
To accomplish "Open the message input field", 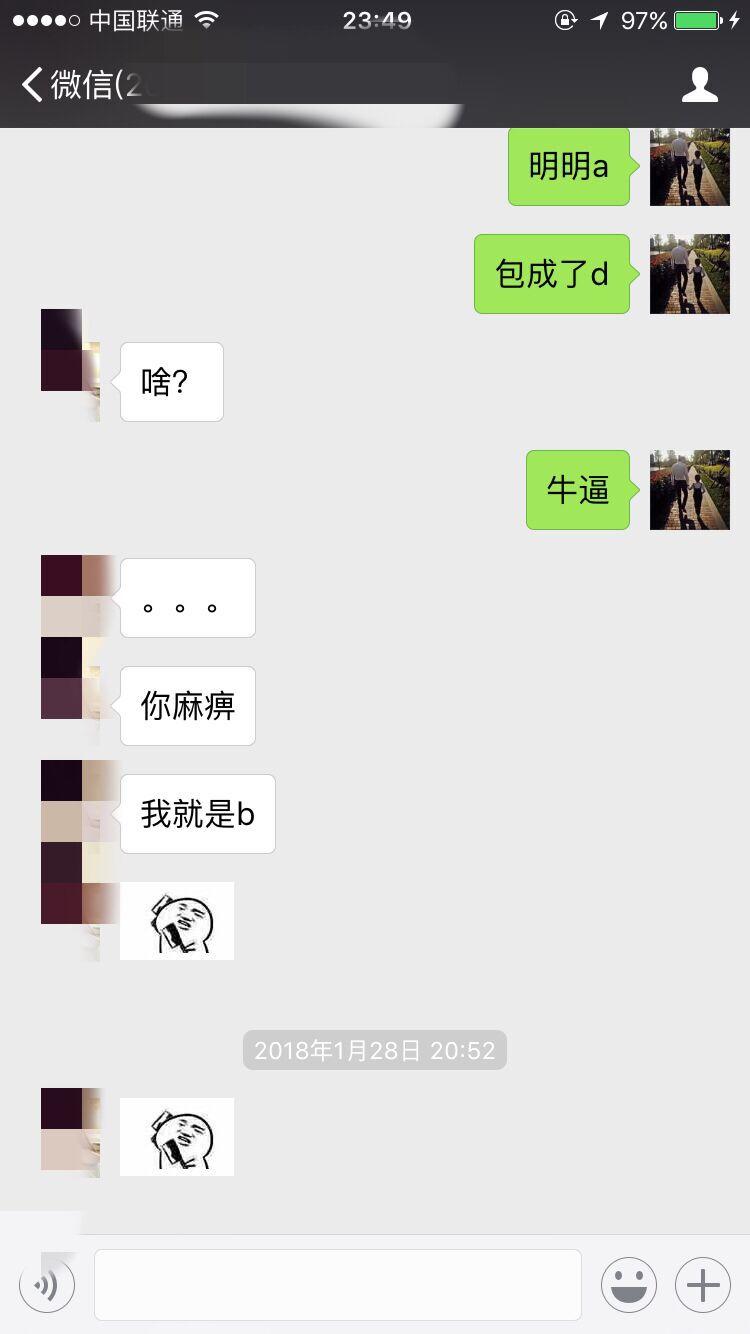I will coord(338,1285).
